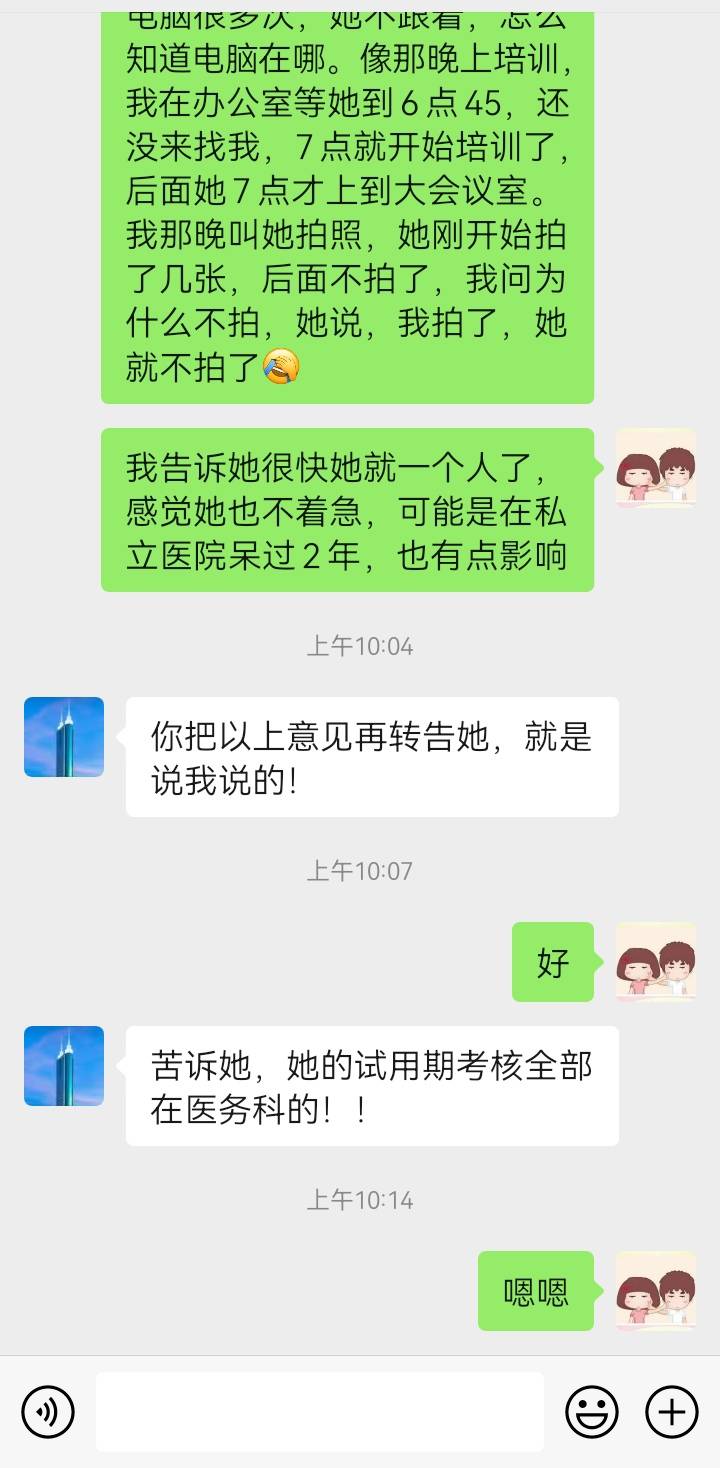This screenshot has width=720, height=1468.
Task: Toggle between keyboard and voice input
Action: pos(47,1411)
